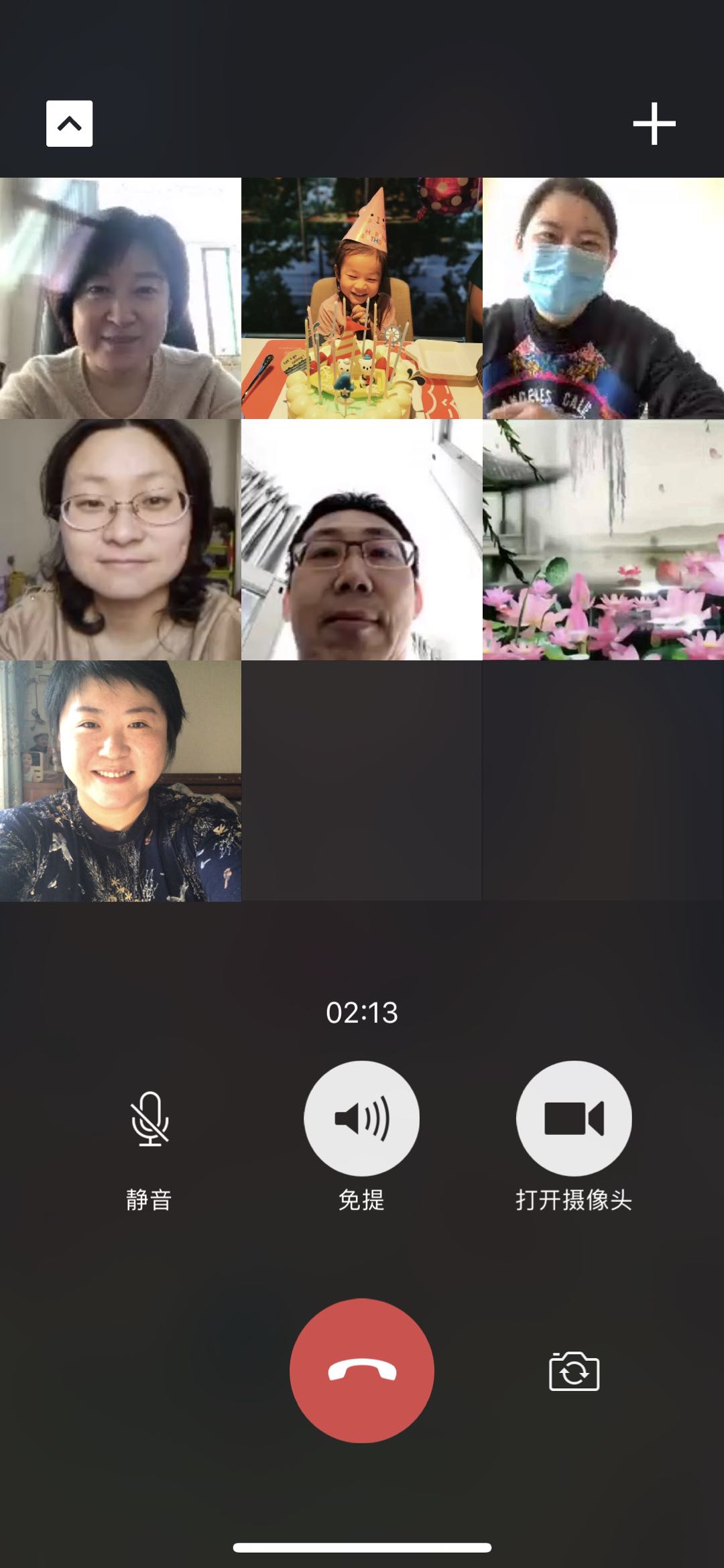Enlarge the birthday cake video tile
The image size is (724, 1568).
(x=361, y=298)
